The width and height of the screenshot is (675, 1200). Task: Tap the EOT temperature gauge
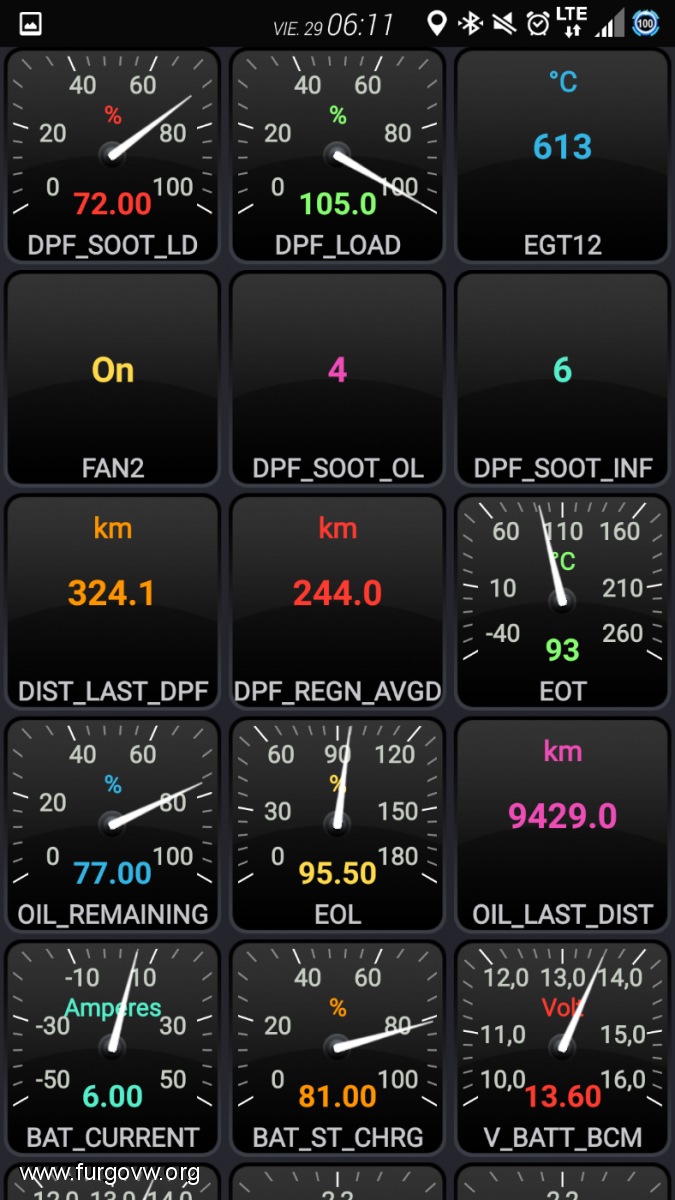(562, 601)
